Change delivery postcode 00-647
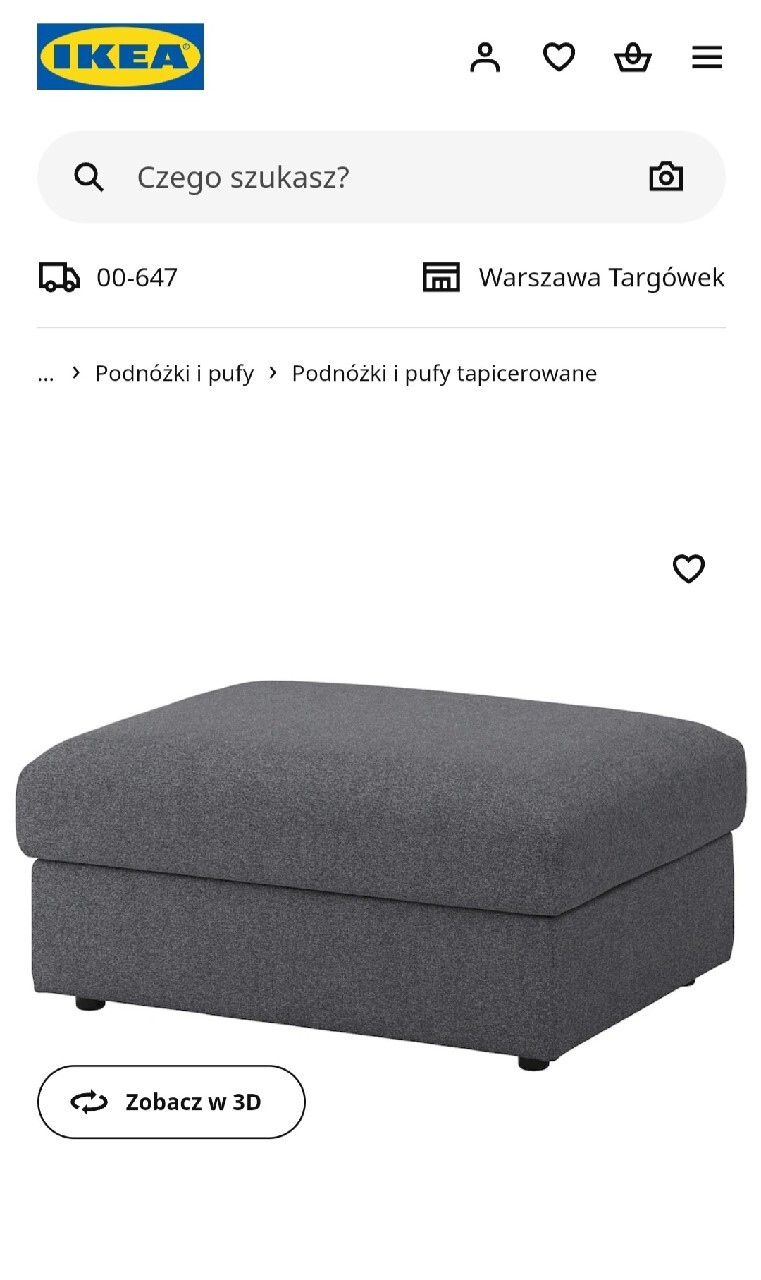Viewport: 761px width, 1280px height. [109, 277]
